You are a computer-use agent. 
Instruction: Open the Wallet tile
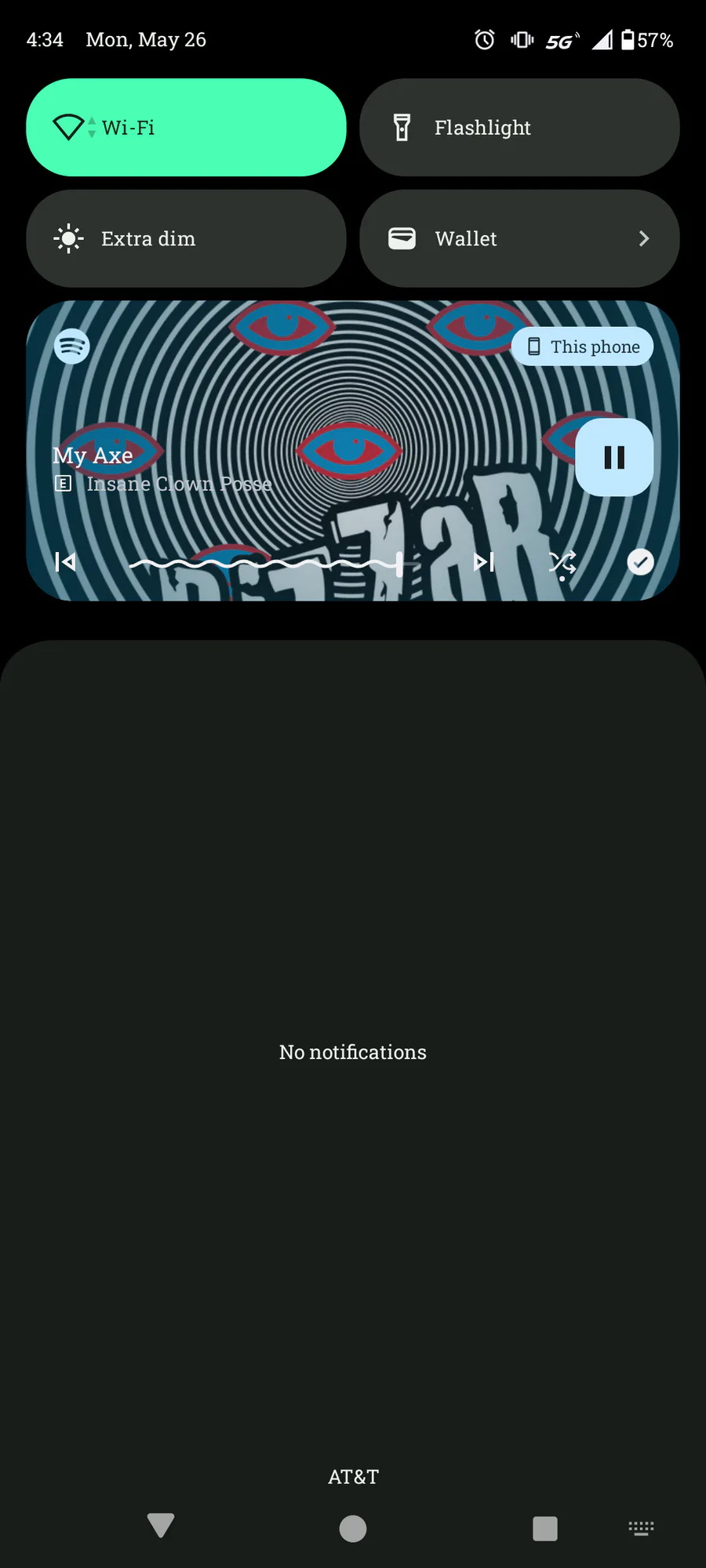(x=519, y=238)
